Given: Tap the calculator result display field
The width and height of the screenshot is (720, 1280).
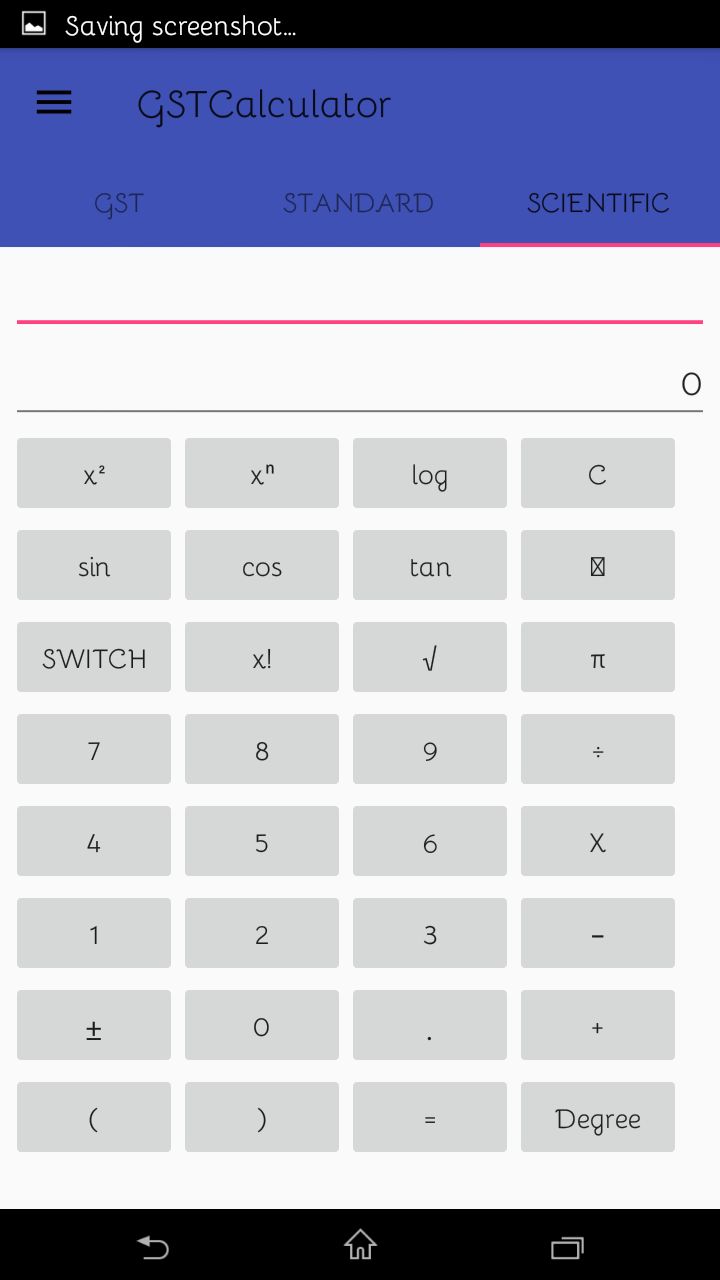Looking at the screenshot, I should [x=360, y=384].
